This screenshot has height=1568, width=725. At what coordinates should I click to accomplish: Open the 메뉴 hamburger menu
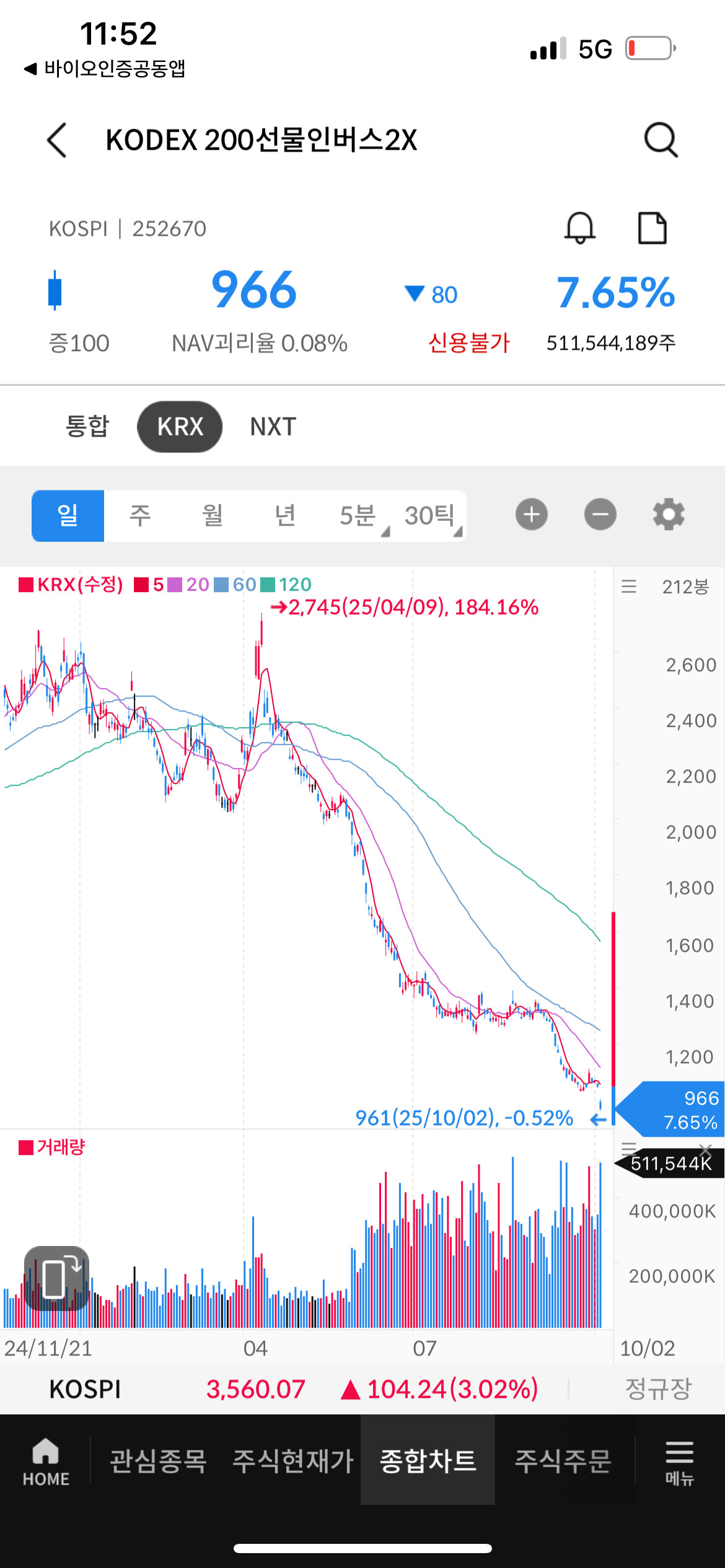tap(679, 1462)
